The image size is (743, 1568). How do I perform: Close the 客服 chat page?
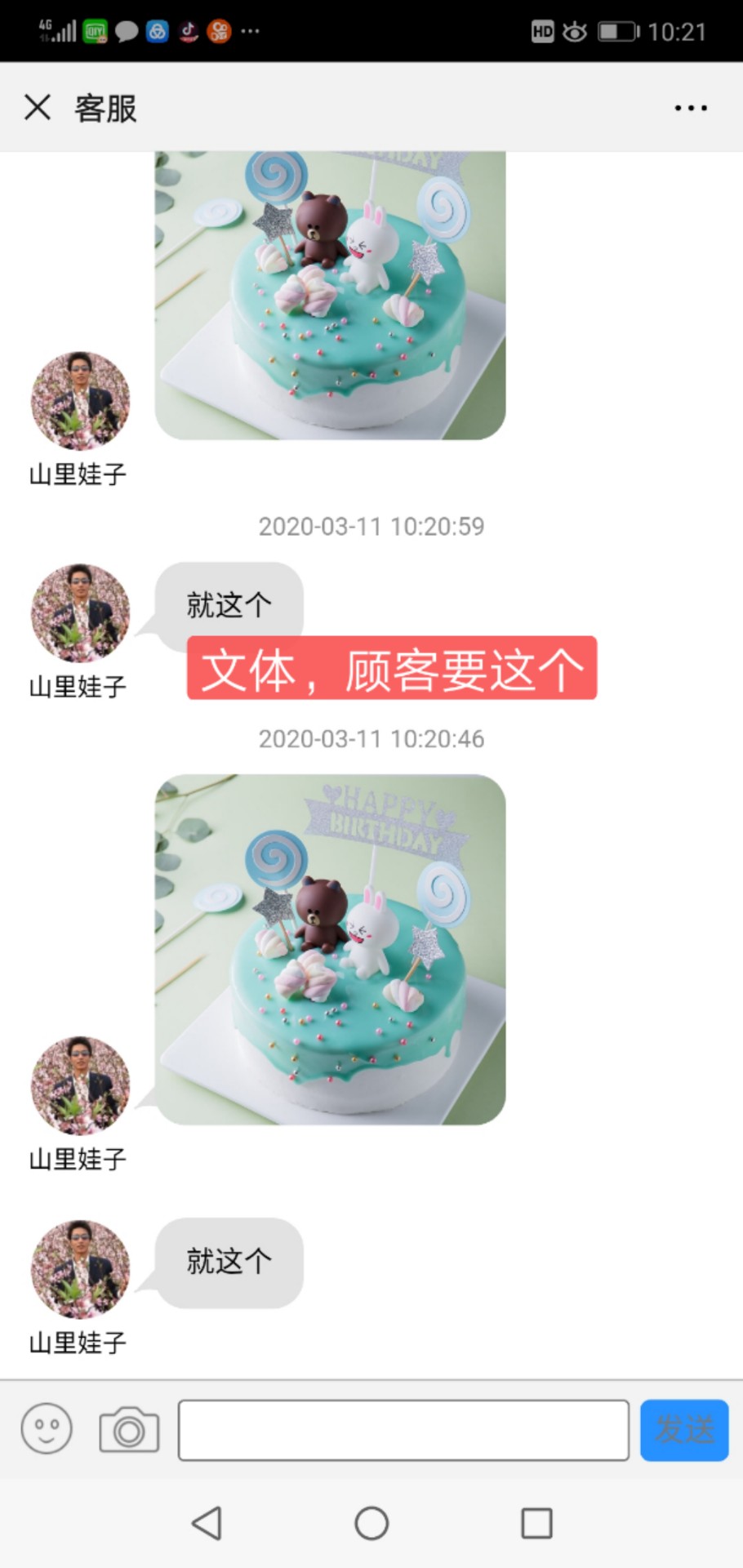click(38, 107)
